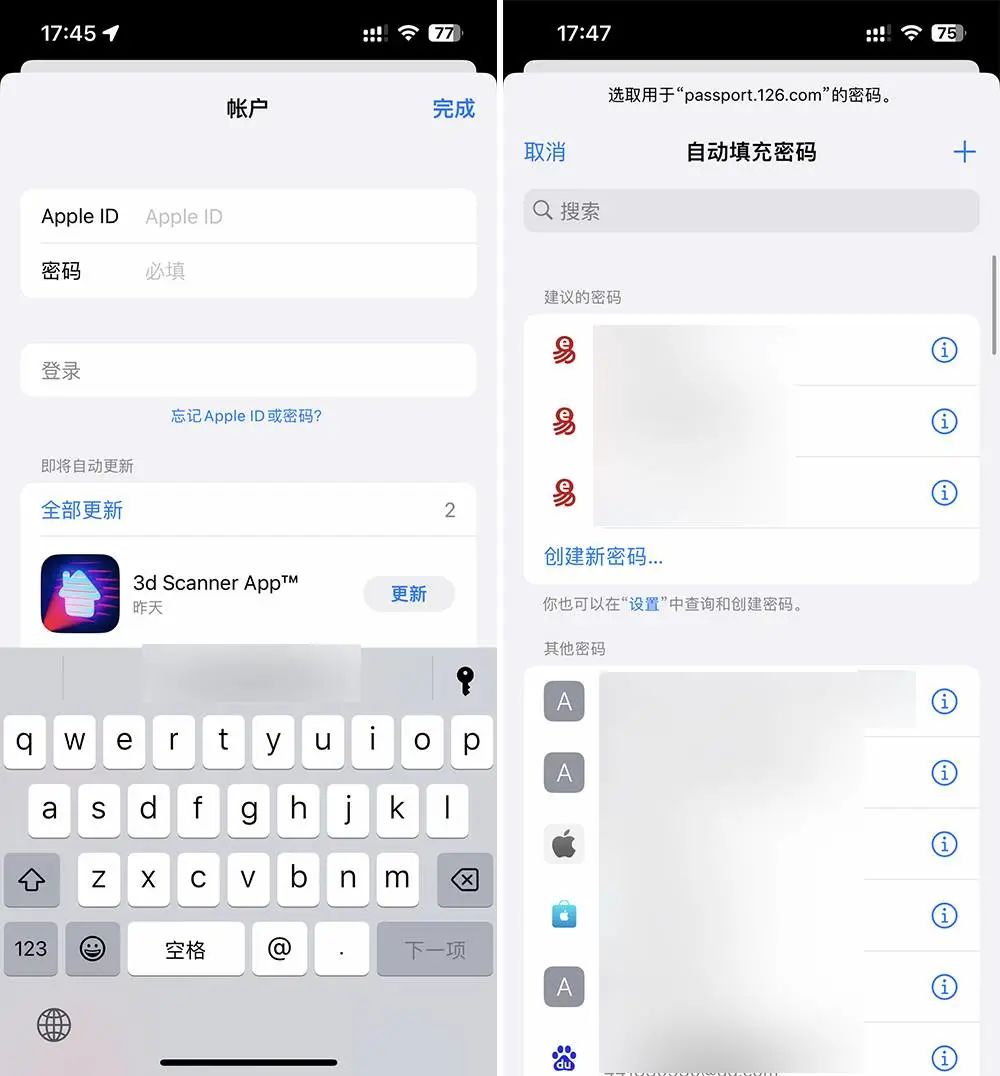Open info for the Apple logo password entry
Image resolution: width=1000 pixels, height=1076 pixels.
[x=944, y=844]
